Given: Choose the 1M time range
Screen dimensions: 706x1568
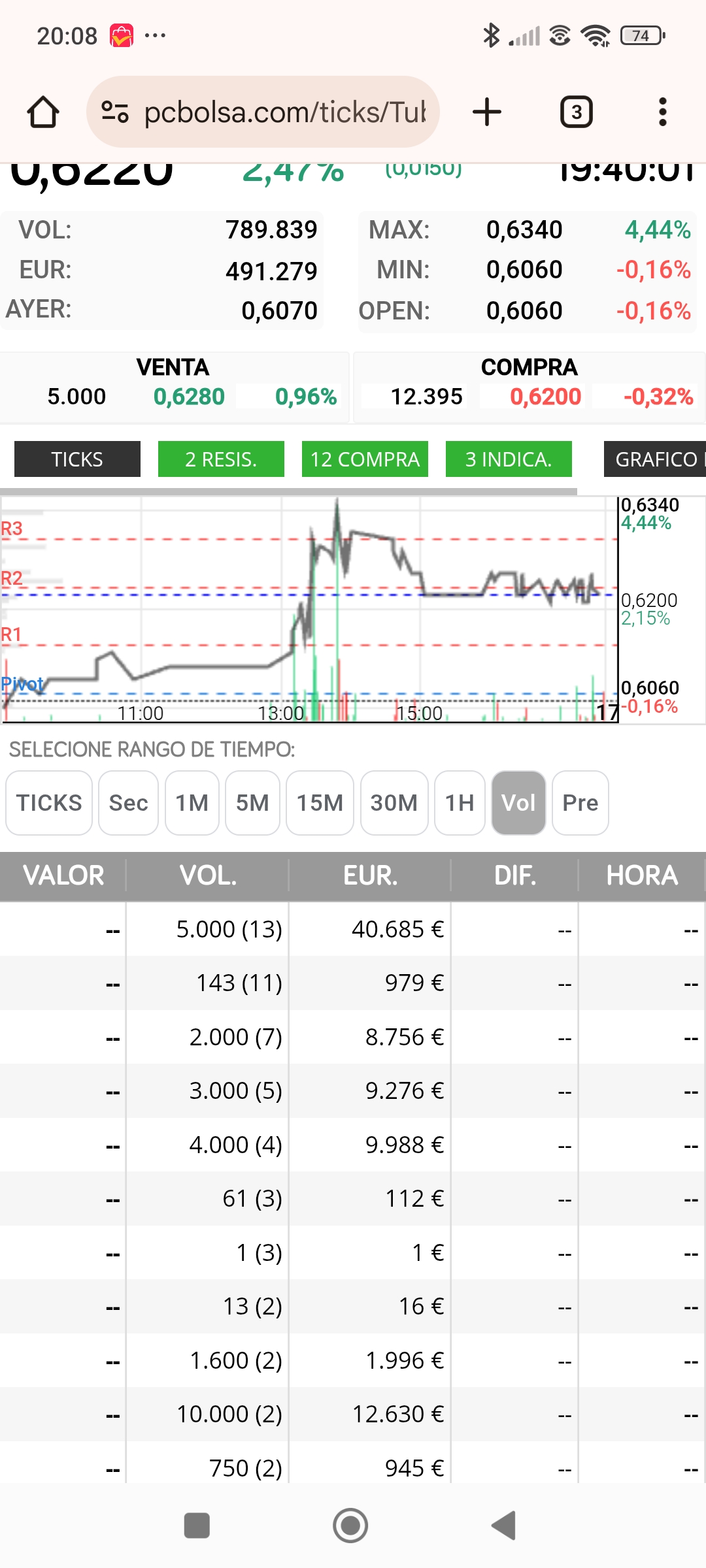Looking at the screenshot, I should pyautogui.click(x=192, y=803).
